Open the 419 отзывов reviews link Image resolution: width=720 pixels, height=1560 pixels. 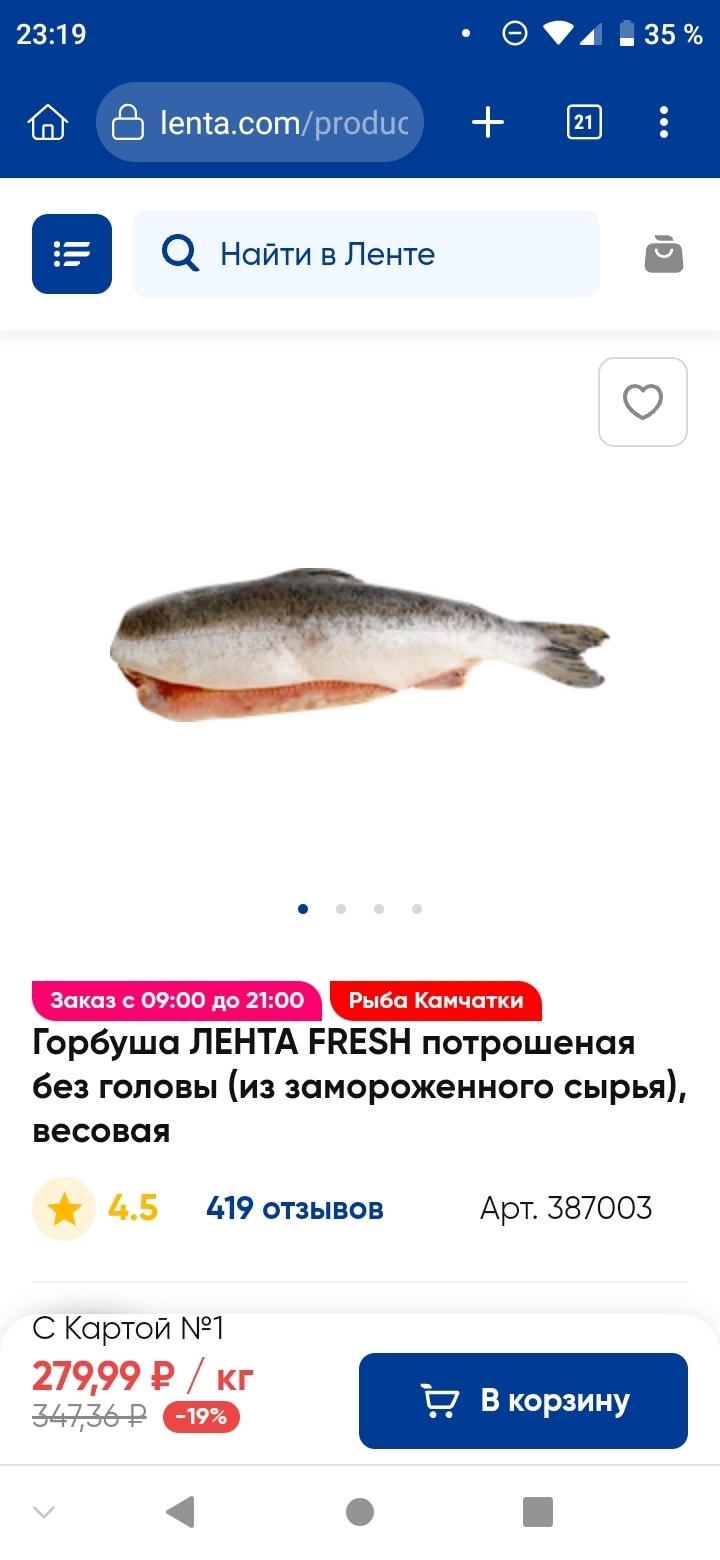coord(295,1208)
